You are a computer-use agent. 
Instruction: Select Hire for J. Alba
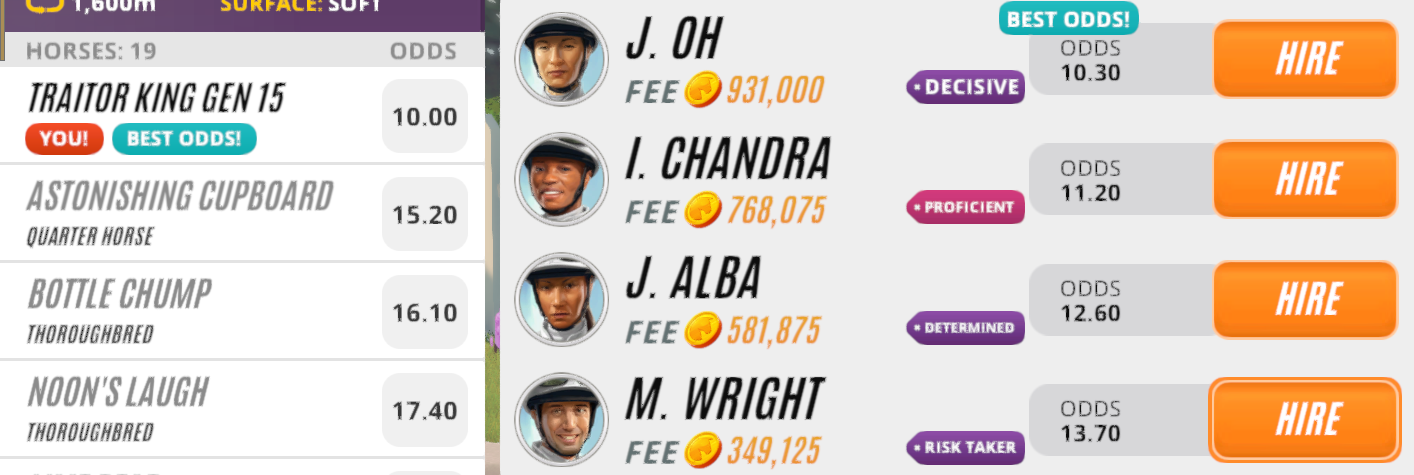[1305, 299]
